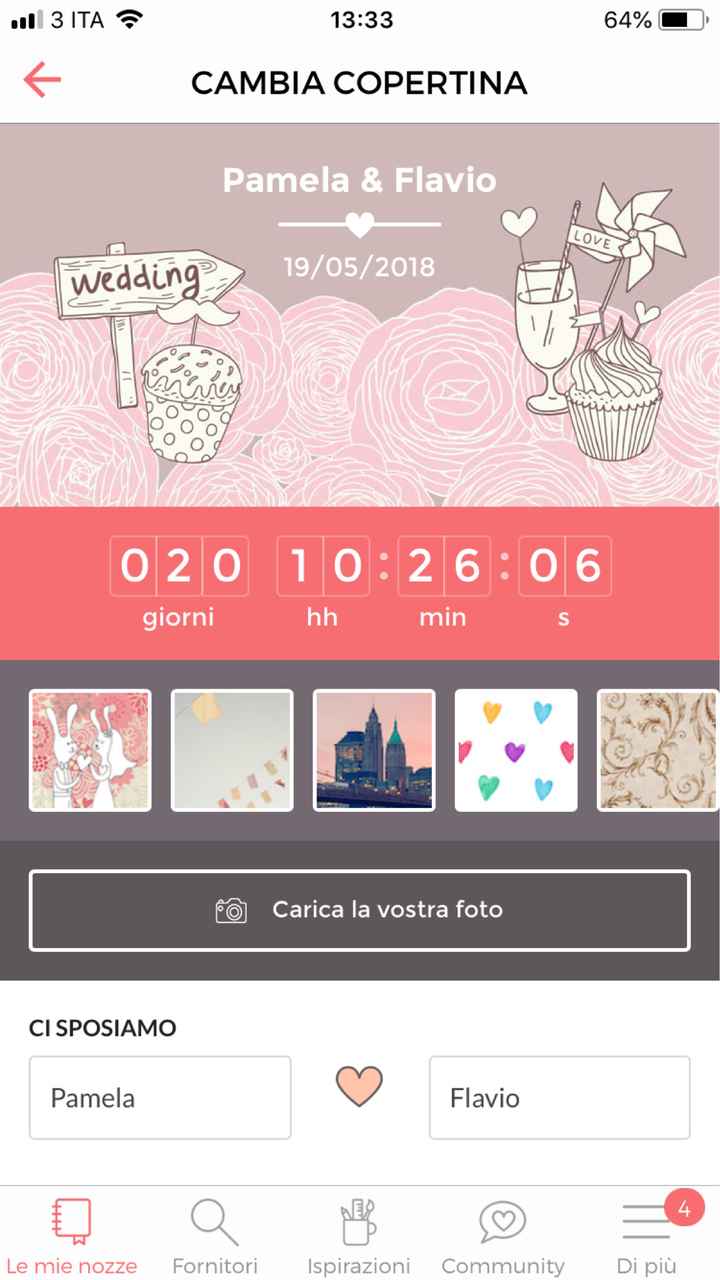Tap Carica la vostra foto button
This screenshot has width=720, height=1280.
tap(360, 910)
